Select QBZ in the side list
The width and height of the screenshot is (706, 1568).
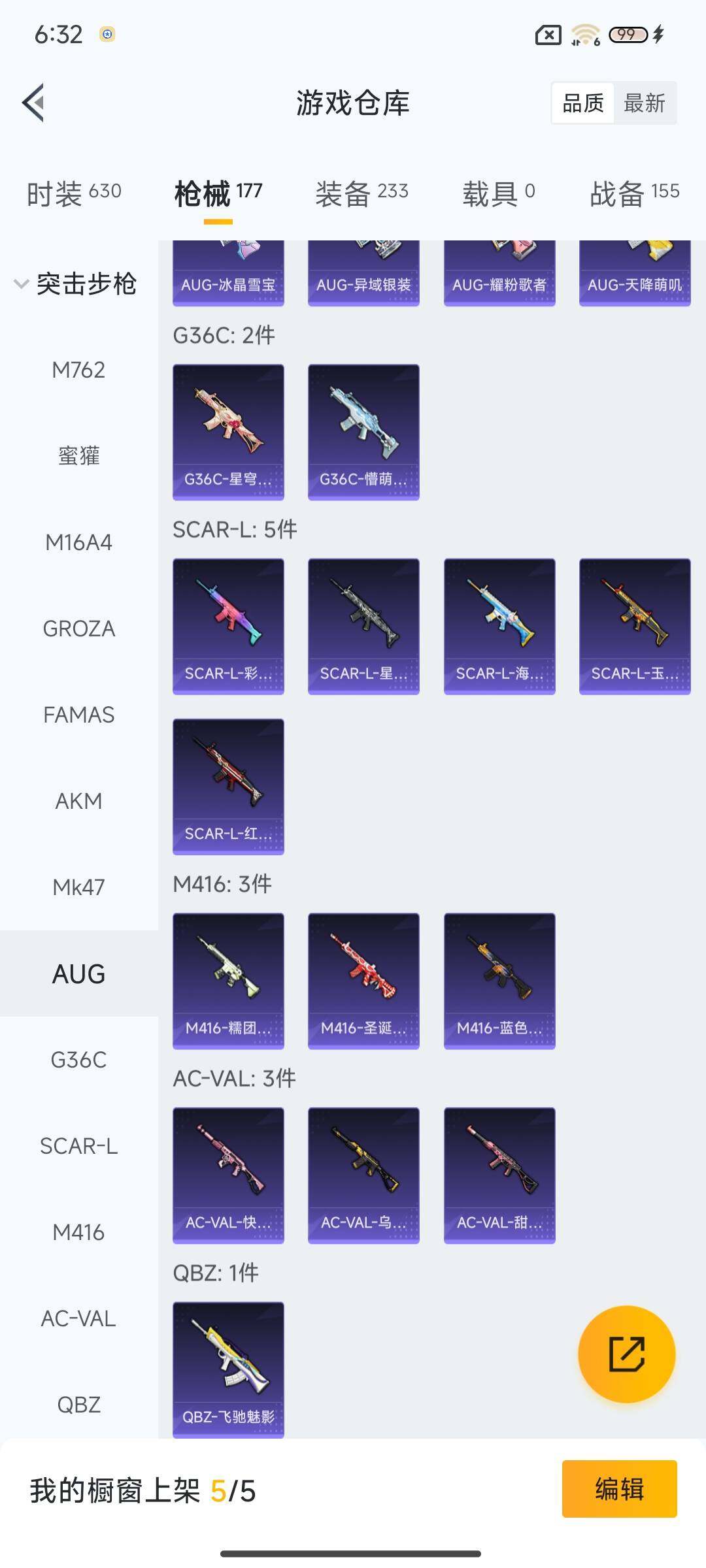point(78,1405)
